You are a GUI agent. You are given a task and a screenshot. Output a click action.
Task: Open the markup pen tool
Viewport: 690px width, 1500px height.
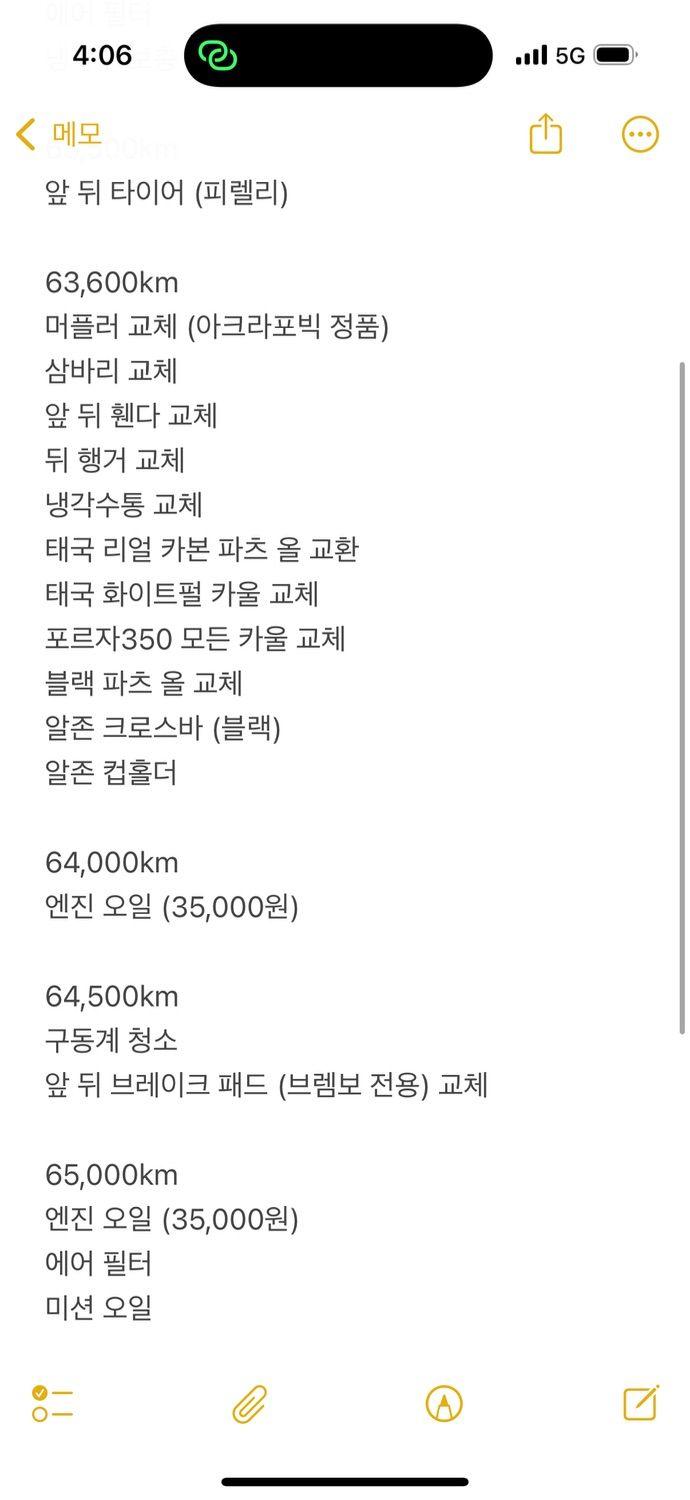pyautogui.click(x=444, y=1404)
